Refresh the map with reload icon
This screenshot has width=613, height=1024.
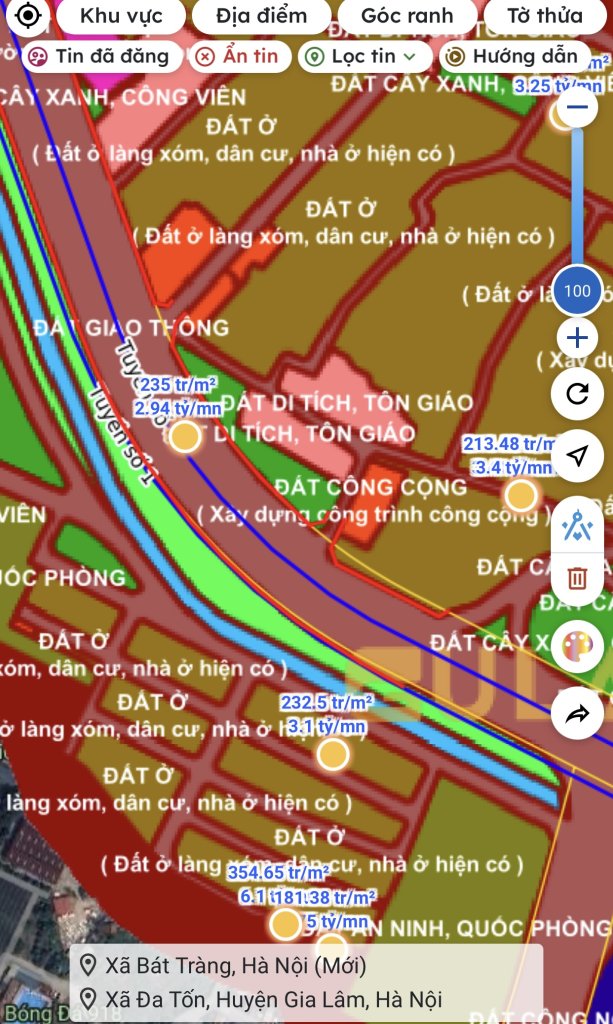click(577, 394)
